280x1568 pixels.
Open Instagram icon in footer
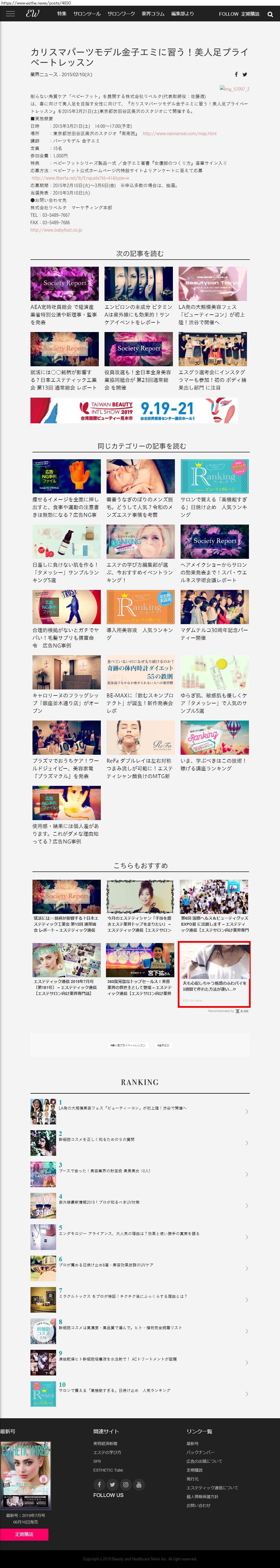point(125,1484)
